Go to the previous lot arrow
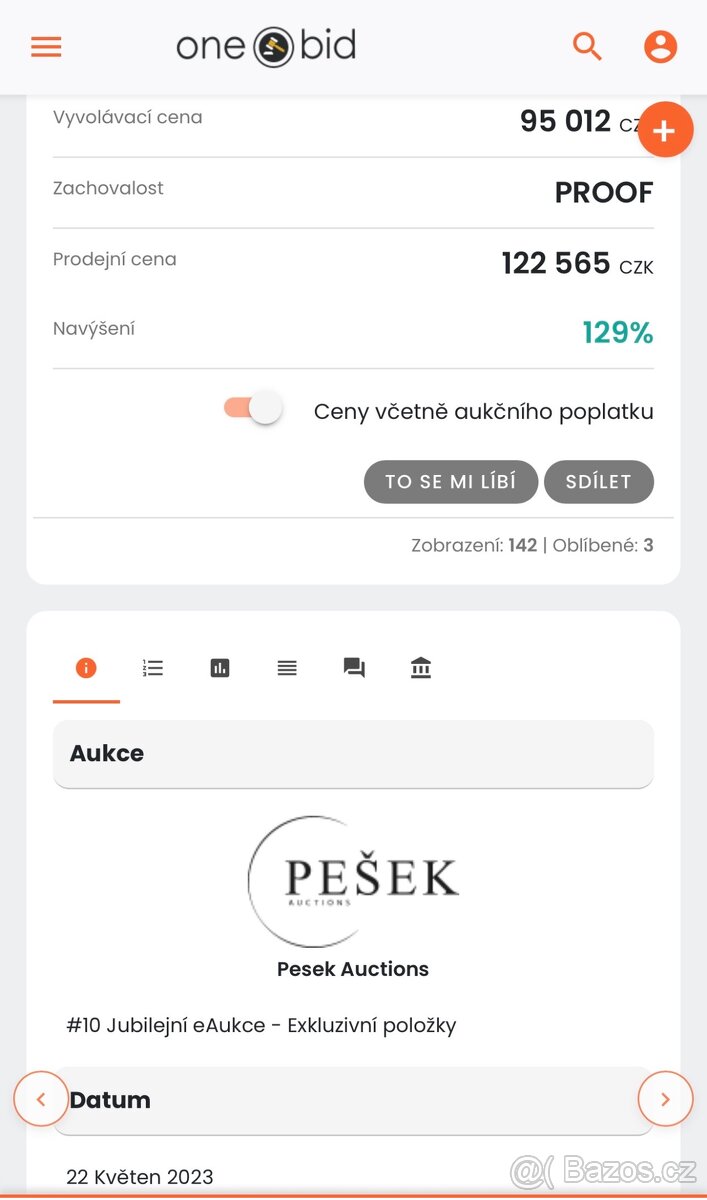This screenshot has width=707, height=1200. (41, 1099)
